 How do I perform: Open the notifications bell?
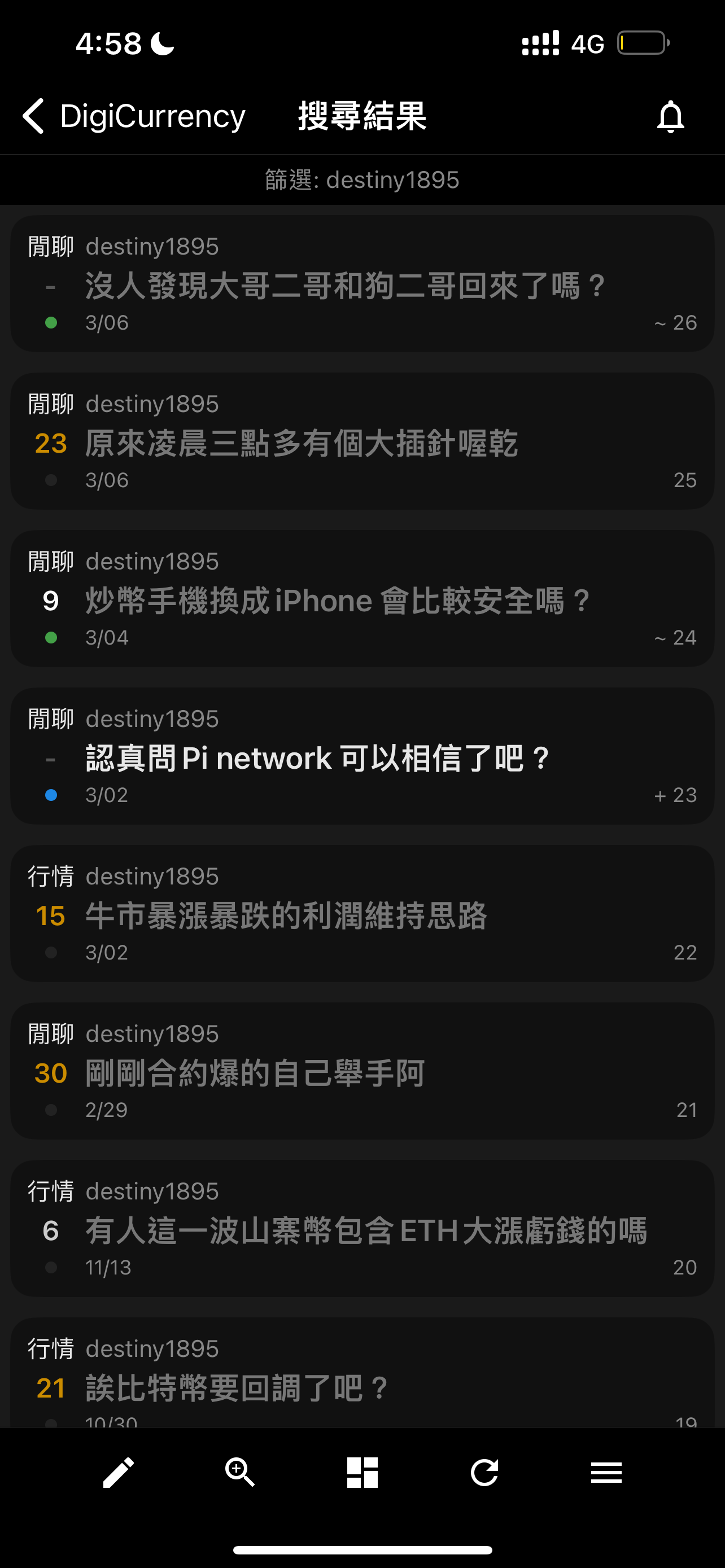click(670, 116)
